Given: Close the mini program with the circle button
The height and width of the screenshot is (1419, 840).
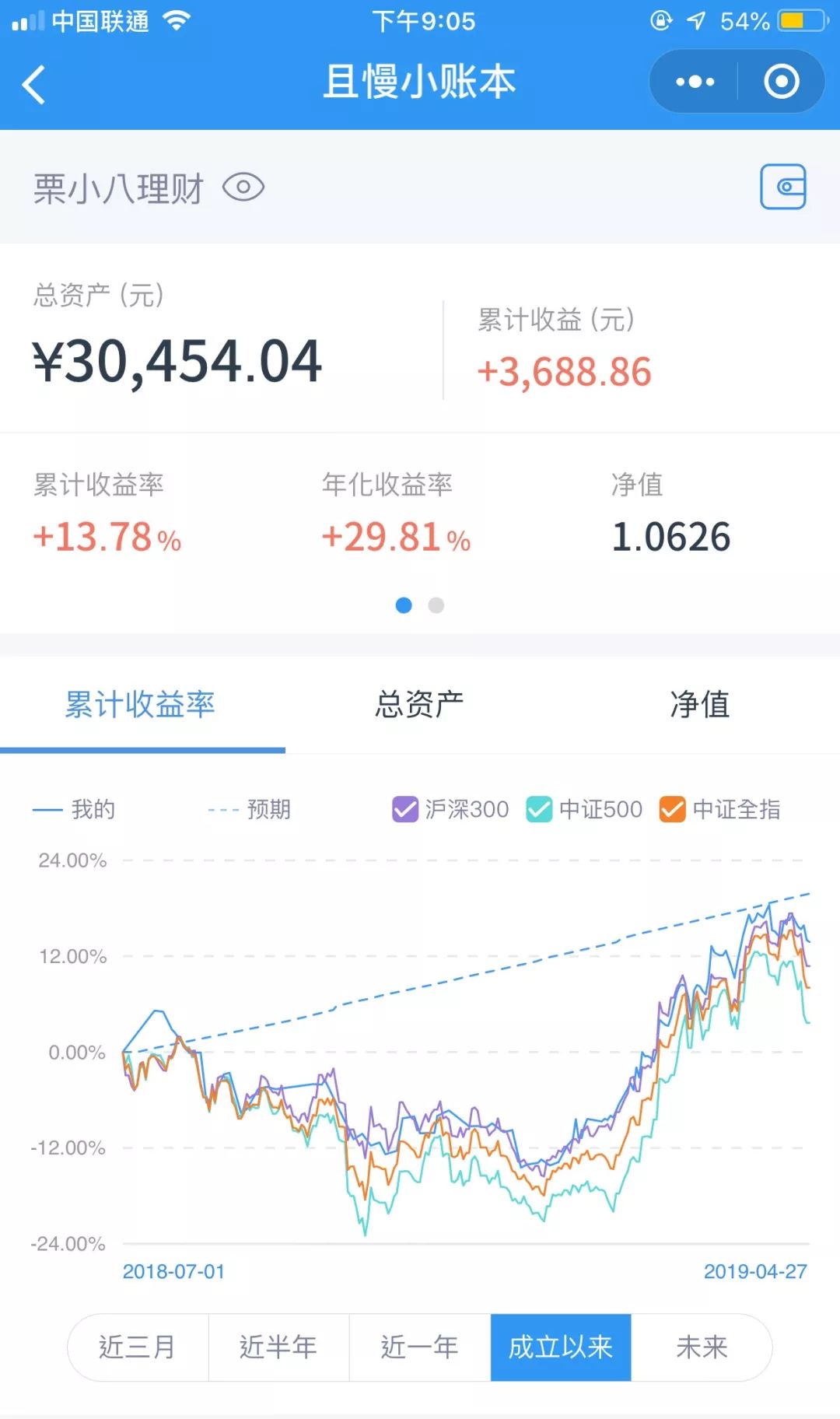Looking at the screenshot, I should coord(781,82).
